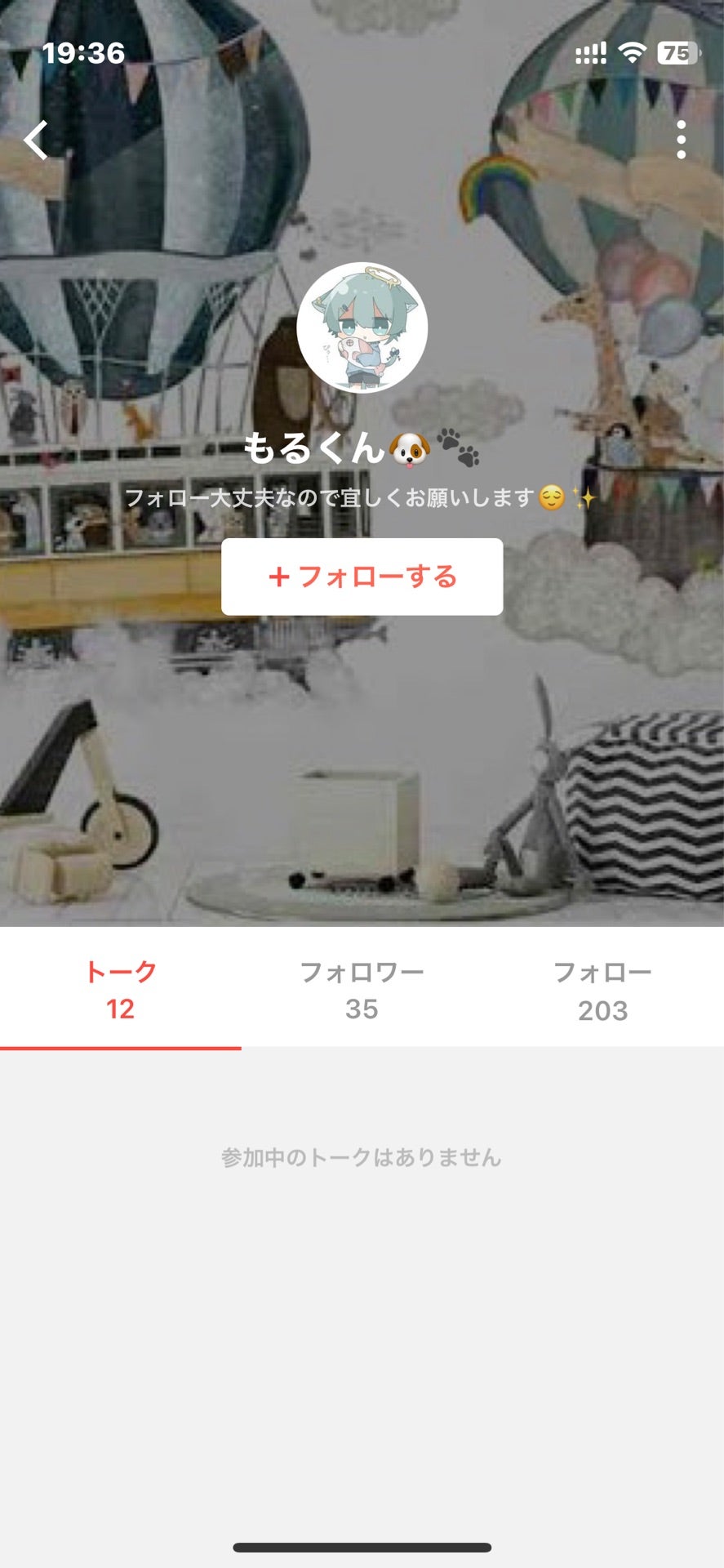View もるくん's profile avatar
Viewport: 724px width, 1568px height.
[x=362, y=327]
